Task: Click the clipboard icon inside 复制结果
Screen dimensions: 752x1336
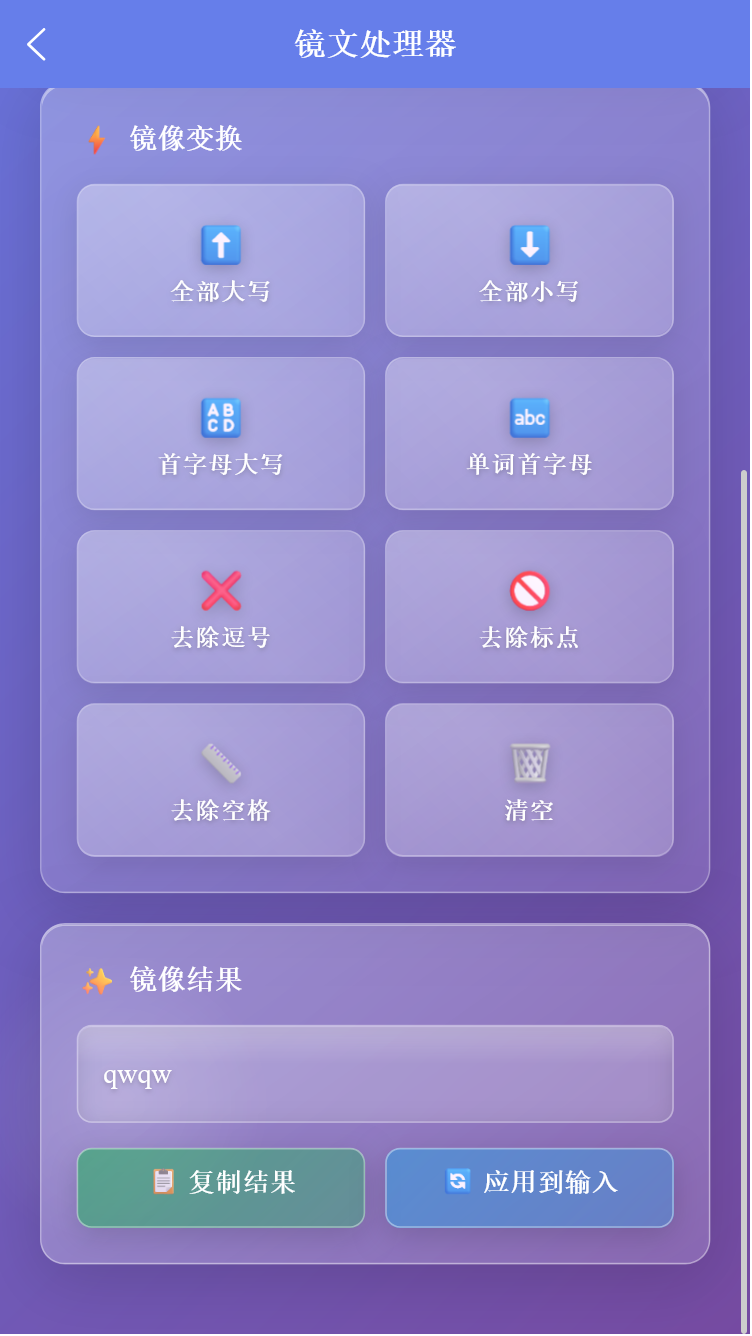Action: click(163, 1181)
